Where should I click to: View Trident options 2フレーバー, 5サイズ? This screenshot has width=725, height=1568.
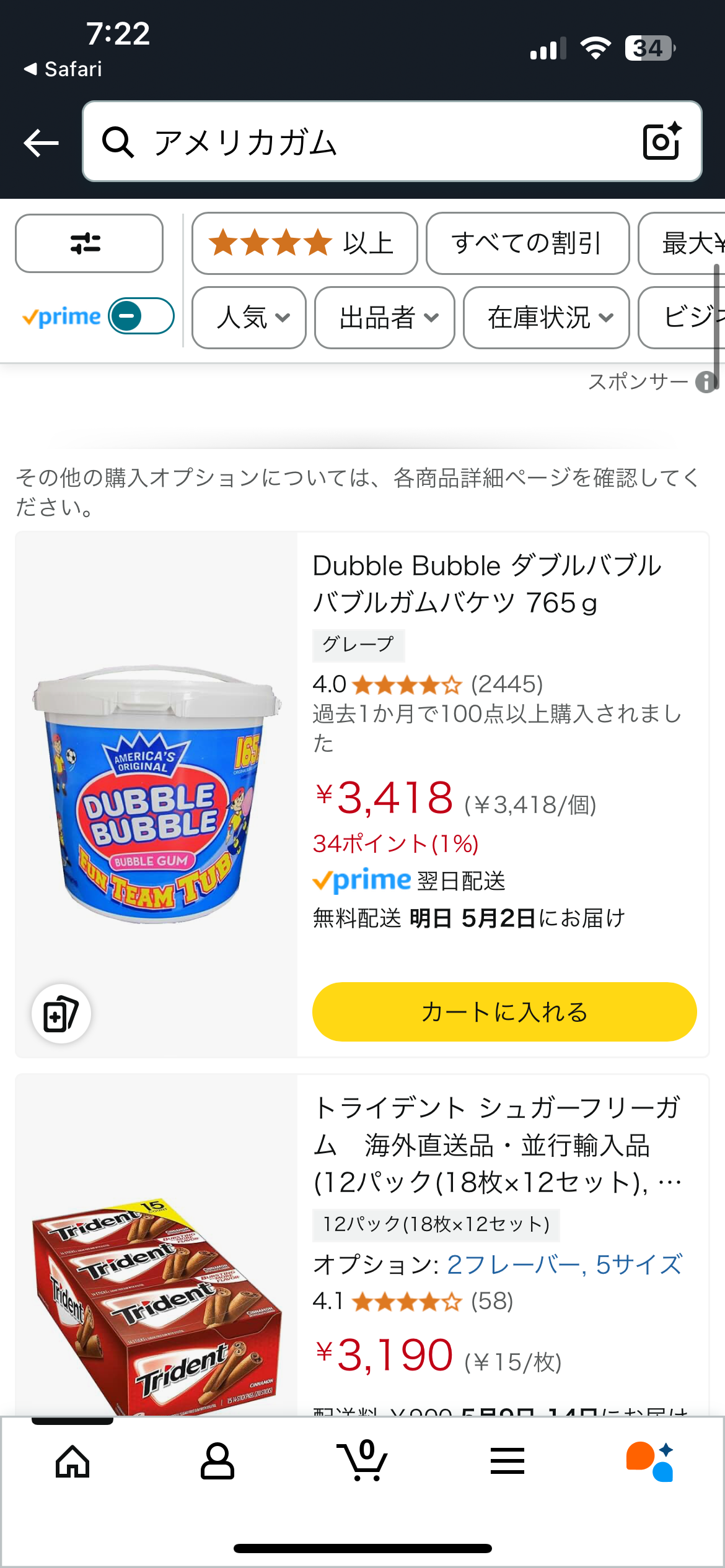(564, 1265)
